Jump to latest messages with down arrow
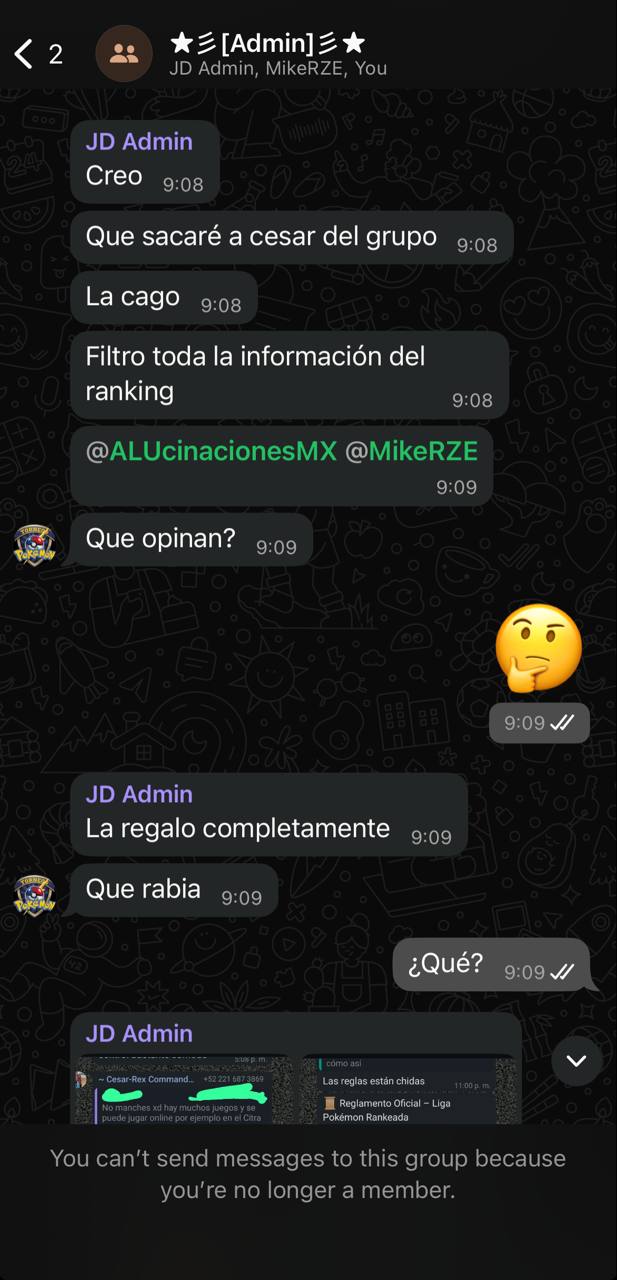Viewport: 617px width, 1280px height. 576,1061
